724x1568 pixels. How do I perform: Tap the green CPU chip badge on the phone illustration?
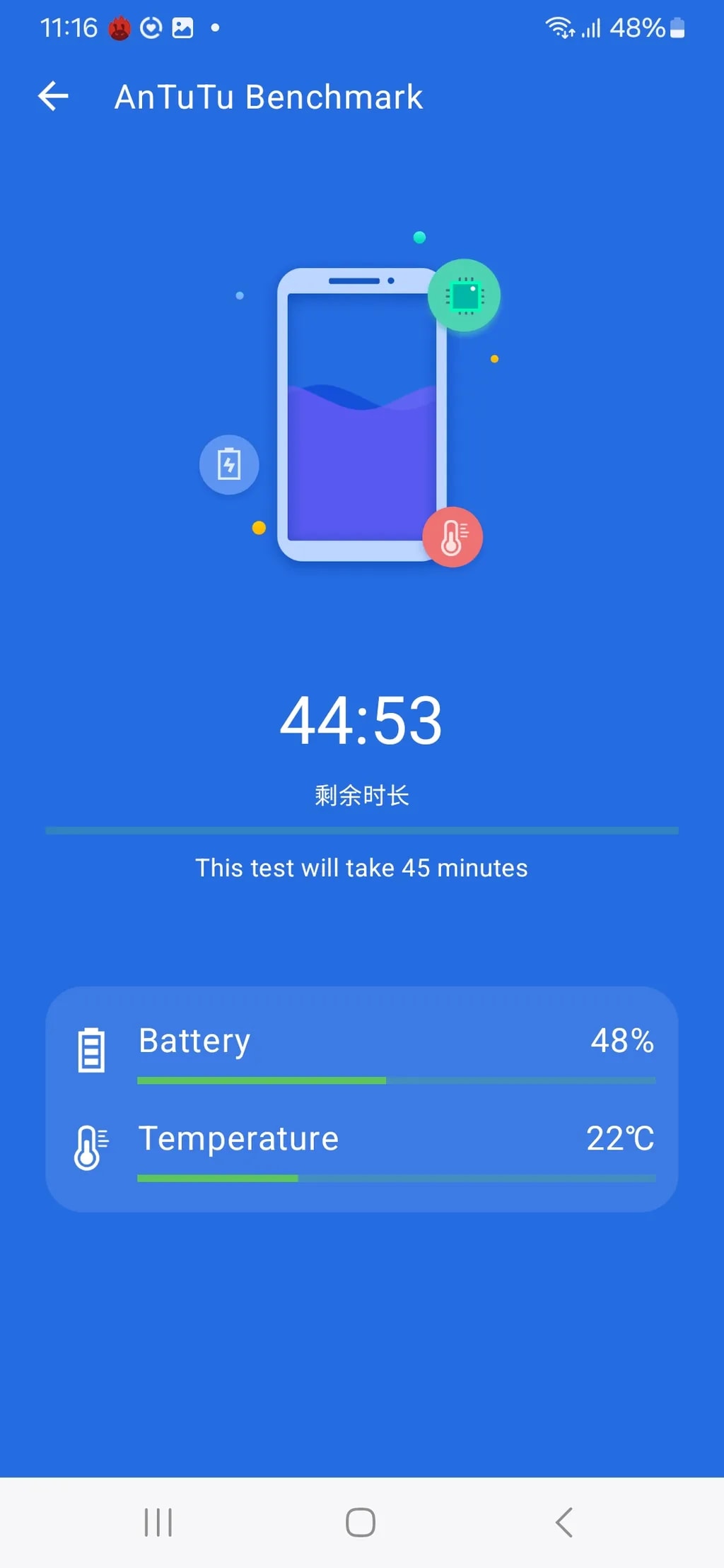pos(465,295)
